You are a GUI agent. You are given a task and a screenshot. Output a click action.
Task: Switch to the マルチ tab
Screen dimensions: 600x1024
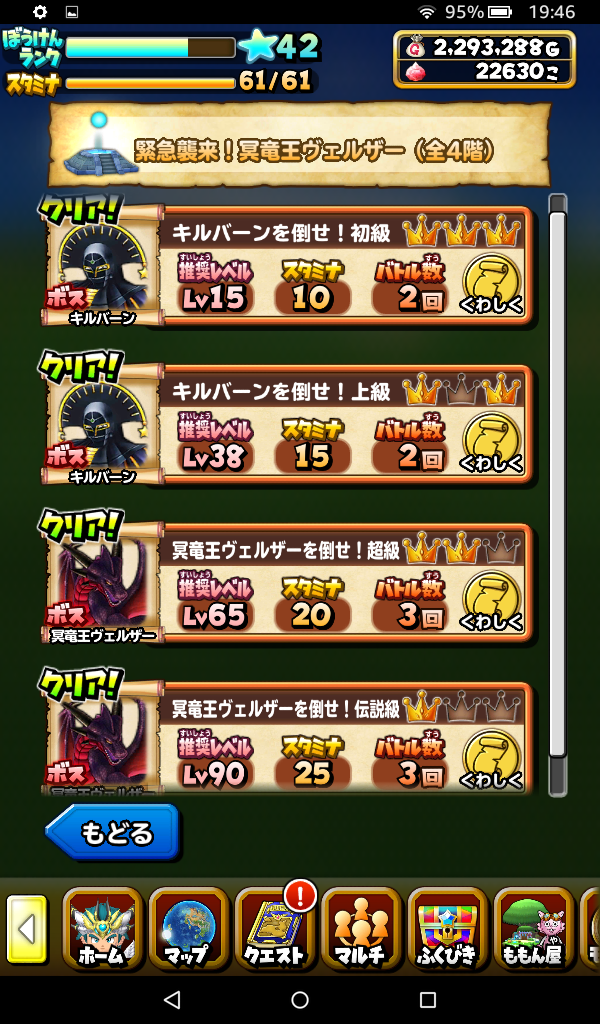[360, 929]
